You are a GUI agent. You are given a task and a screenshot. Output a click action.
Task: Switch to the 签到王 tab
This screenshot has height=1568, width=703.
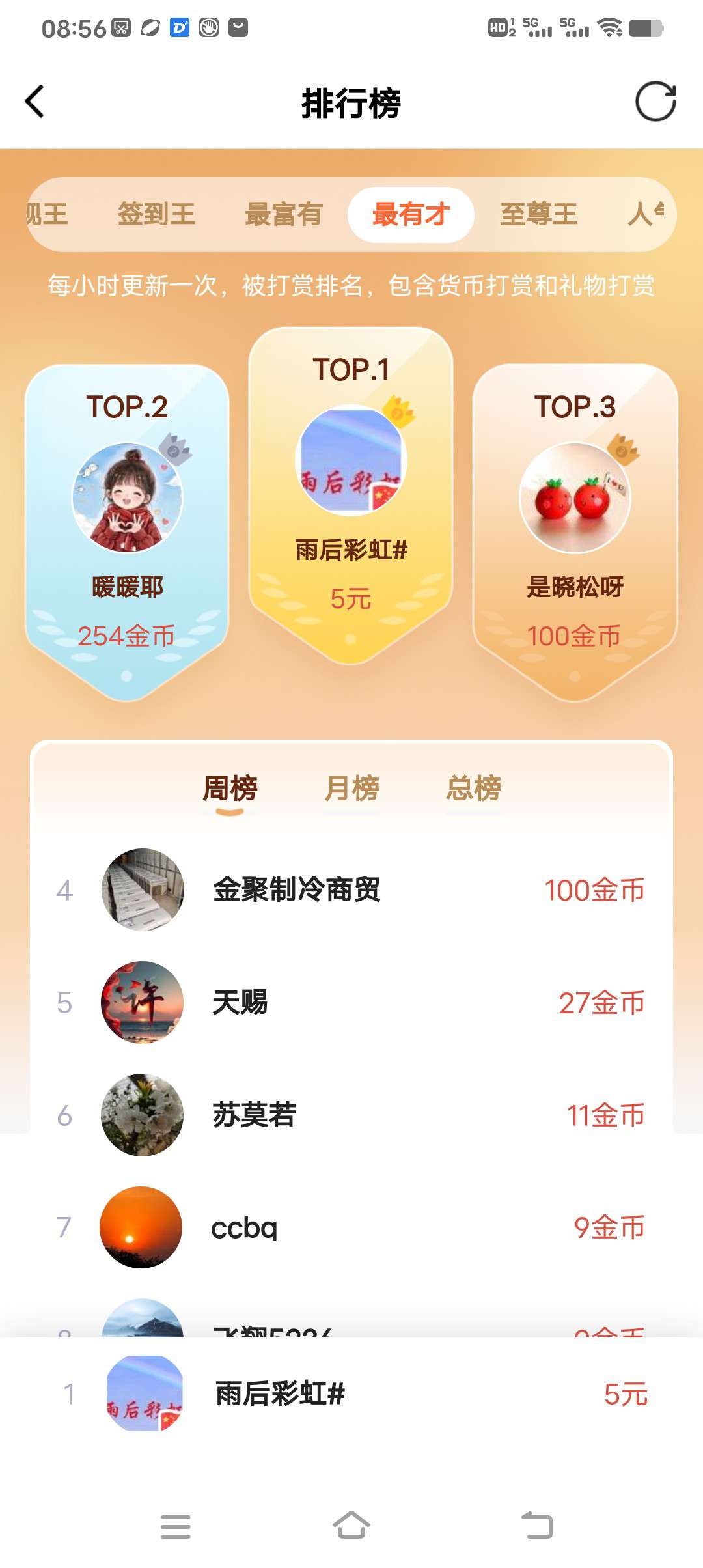click(156, 214)
